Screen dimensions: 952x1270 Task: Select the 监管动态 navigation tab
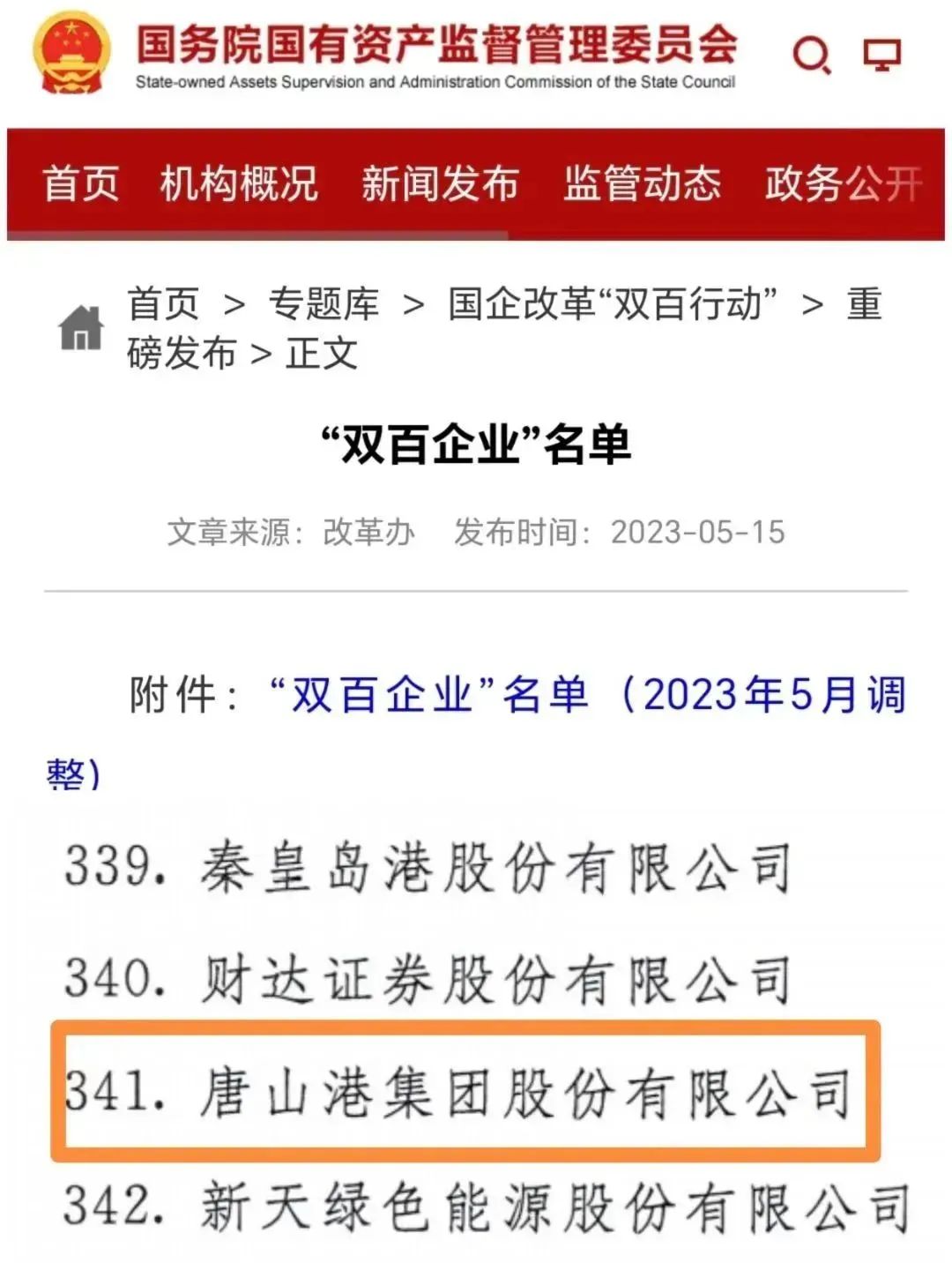tap(642, 183)
